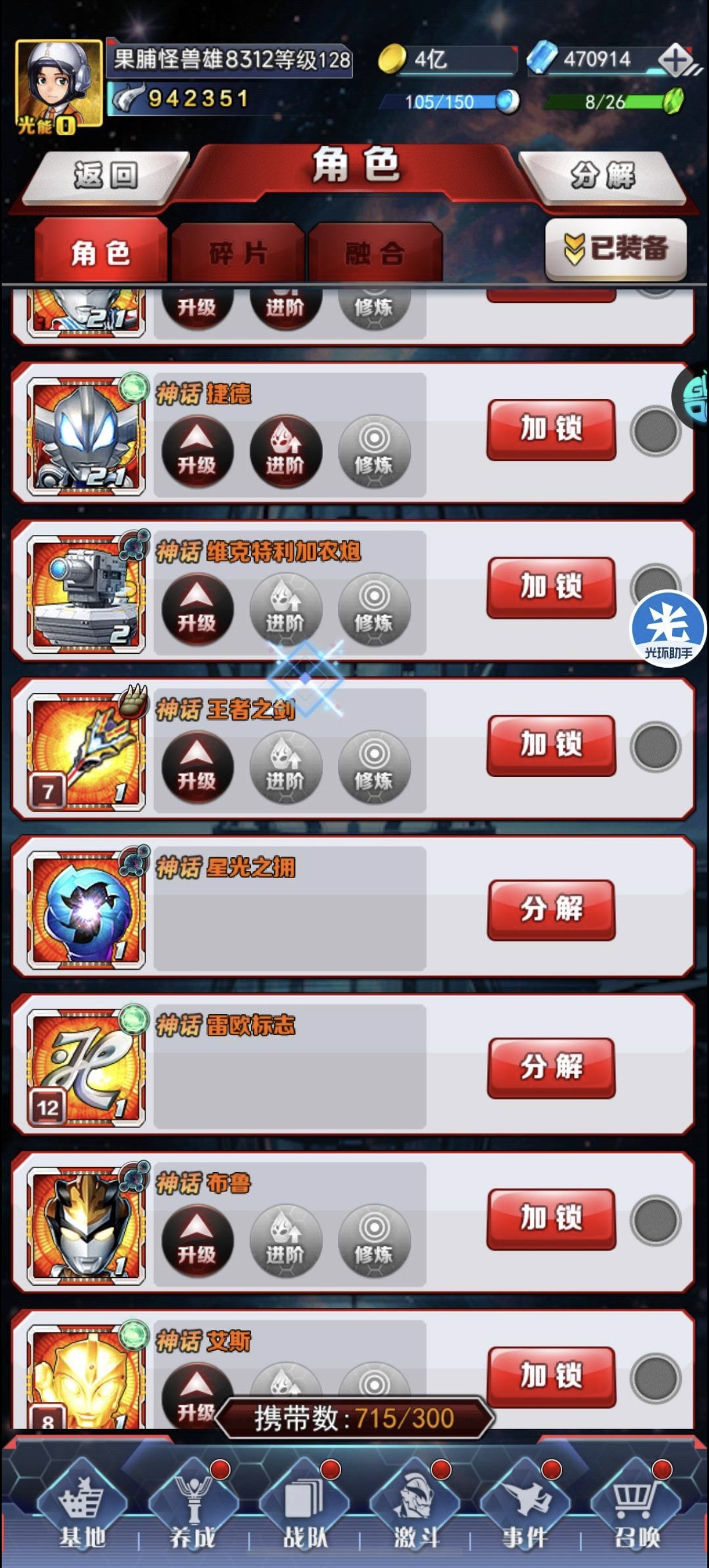Switch to the 战队 tab

point(305,1507)
